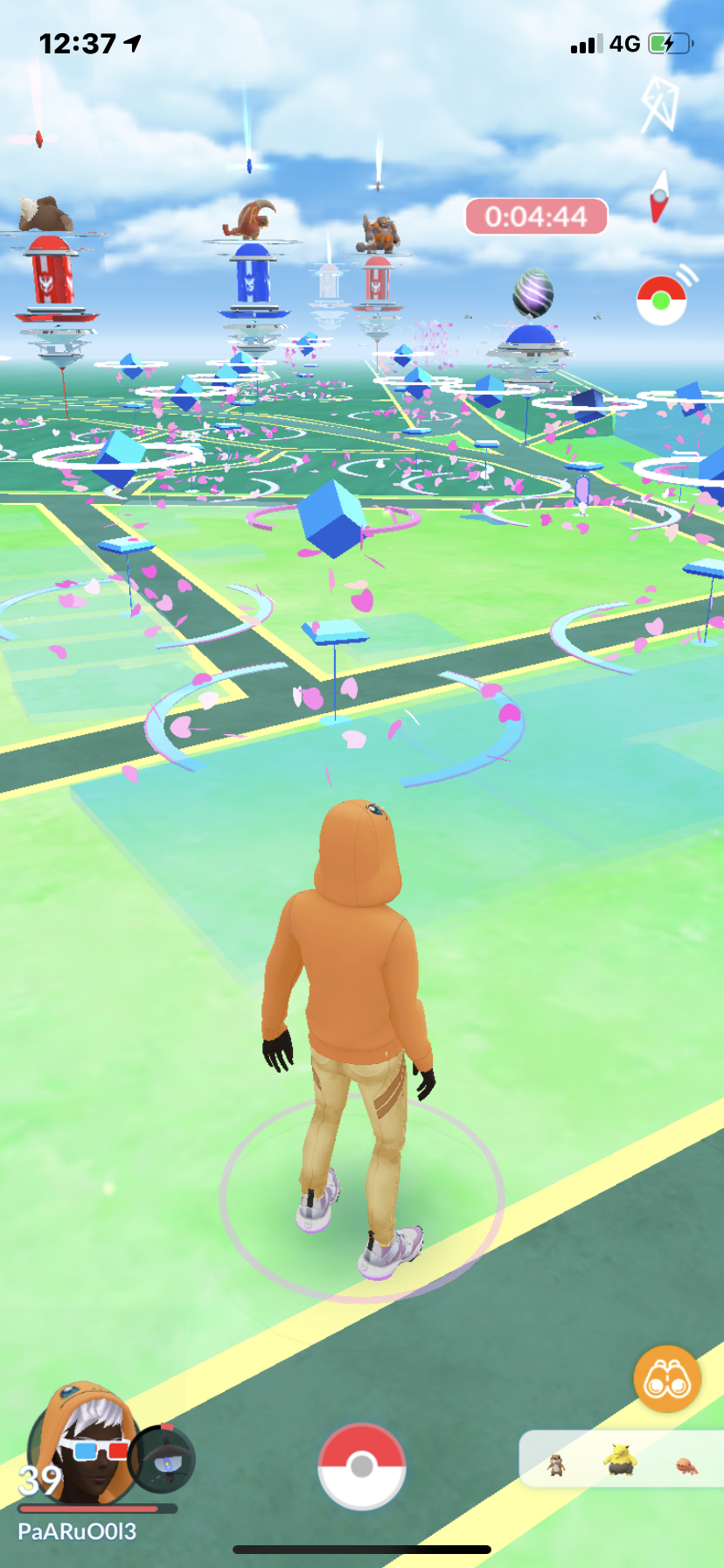
Task: Tap the compass to change orientation
Action: tap(660, 196)
